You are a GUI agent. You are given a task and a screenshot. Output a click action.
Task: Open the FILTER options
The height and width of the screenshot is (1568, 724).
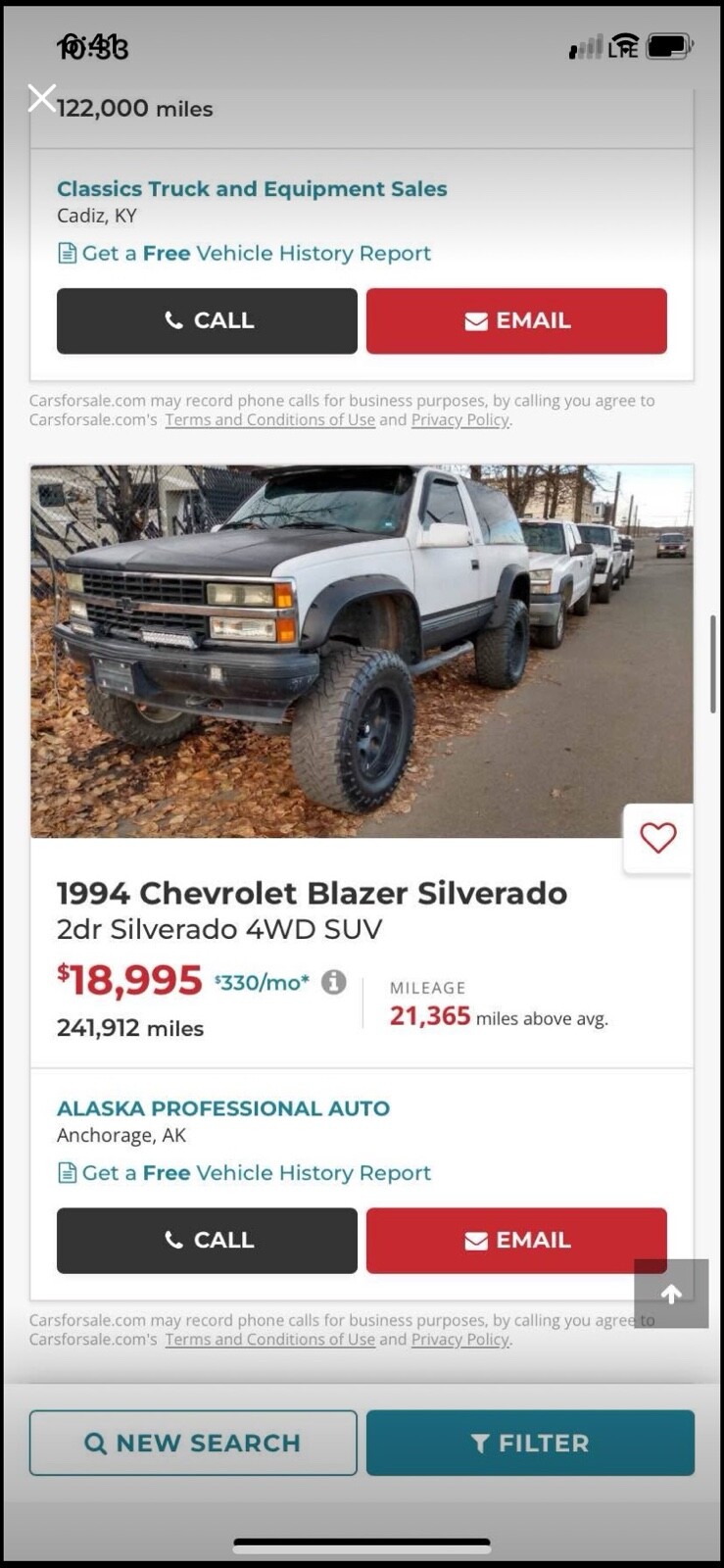pos(530,1443)
